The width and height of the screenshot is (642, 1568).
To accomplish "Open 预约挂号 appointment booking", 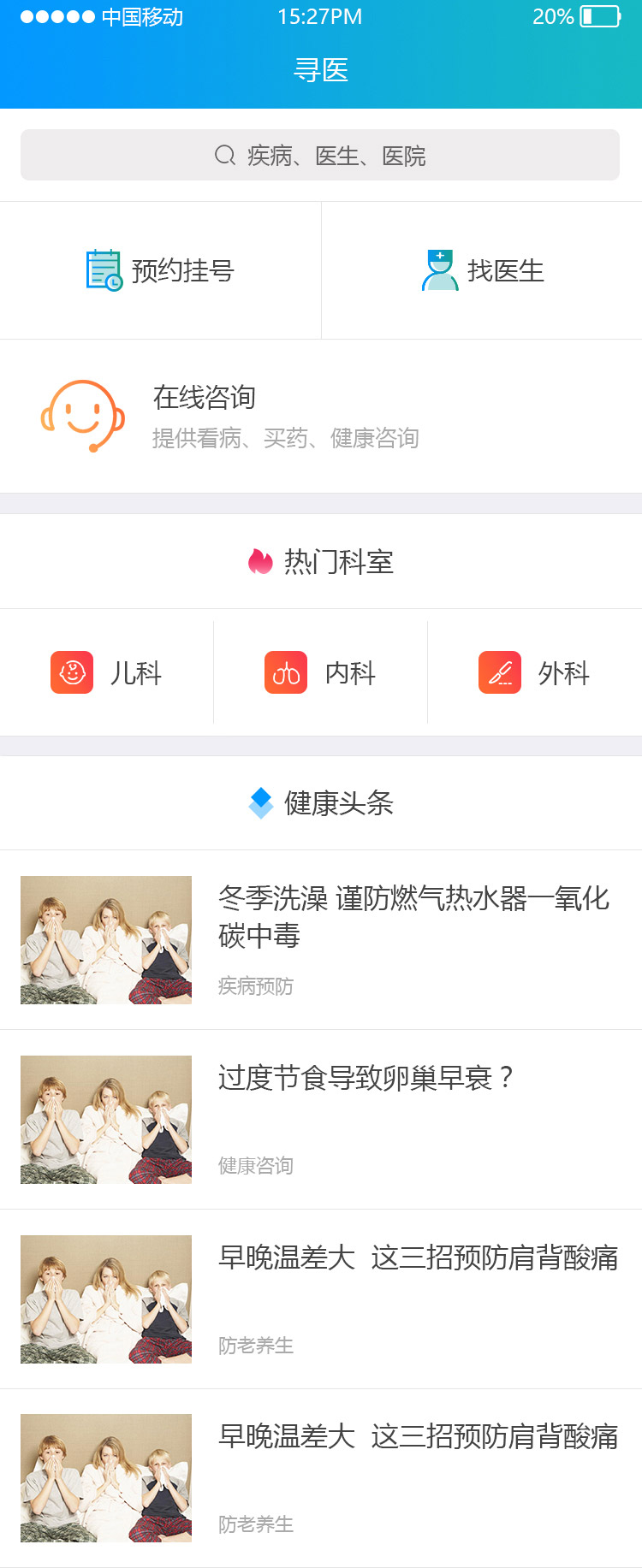I will click(x=161, y=270).
